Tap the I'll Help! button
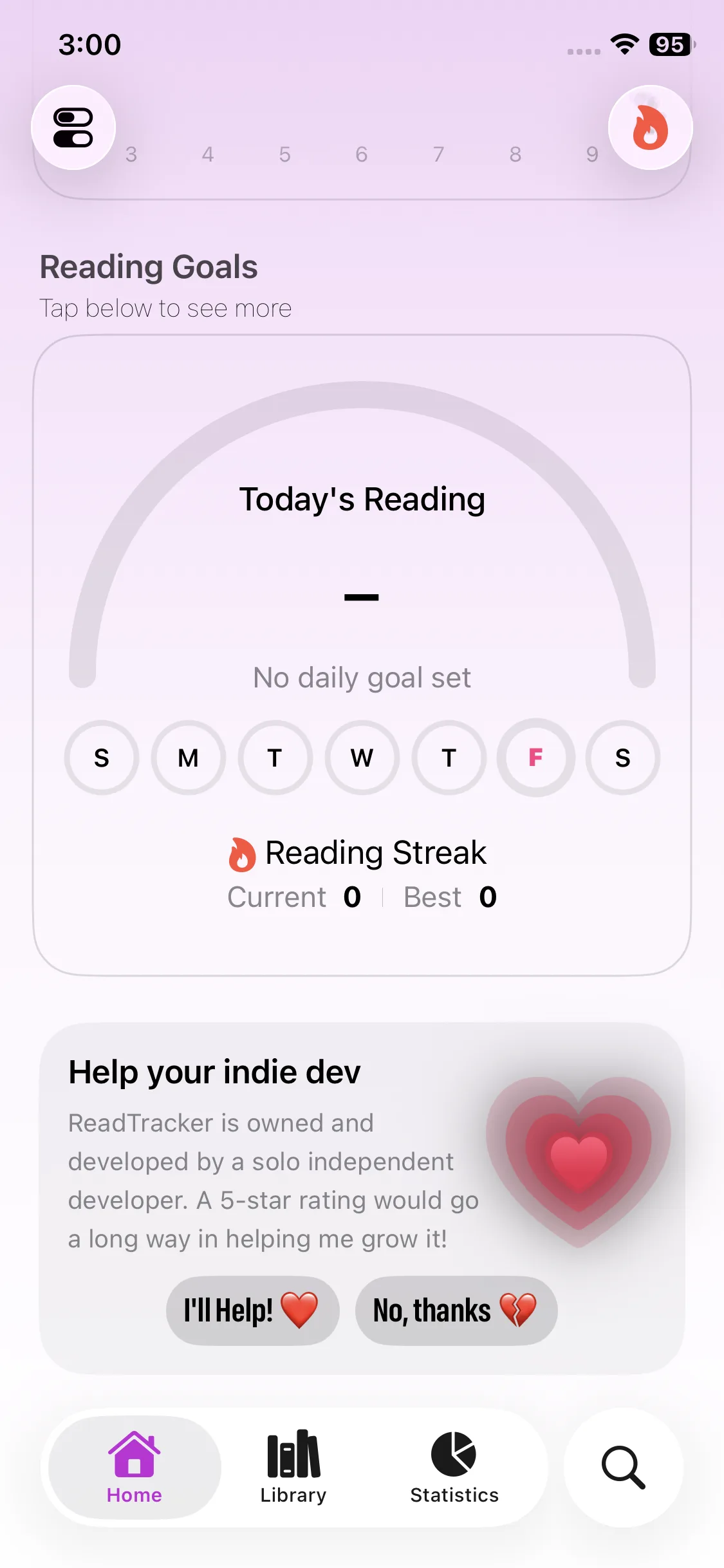Screen dimensions: 724x1568 tap(252, 1310)
